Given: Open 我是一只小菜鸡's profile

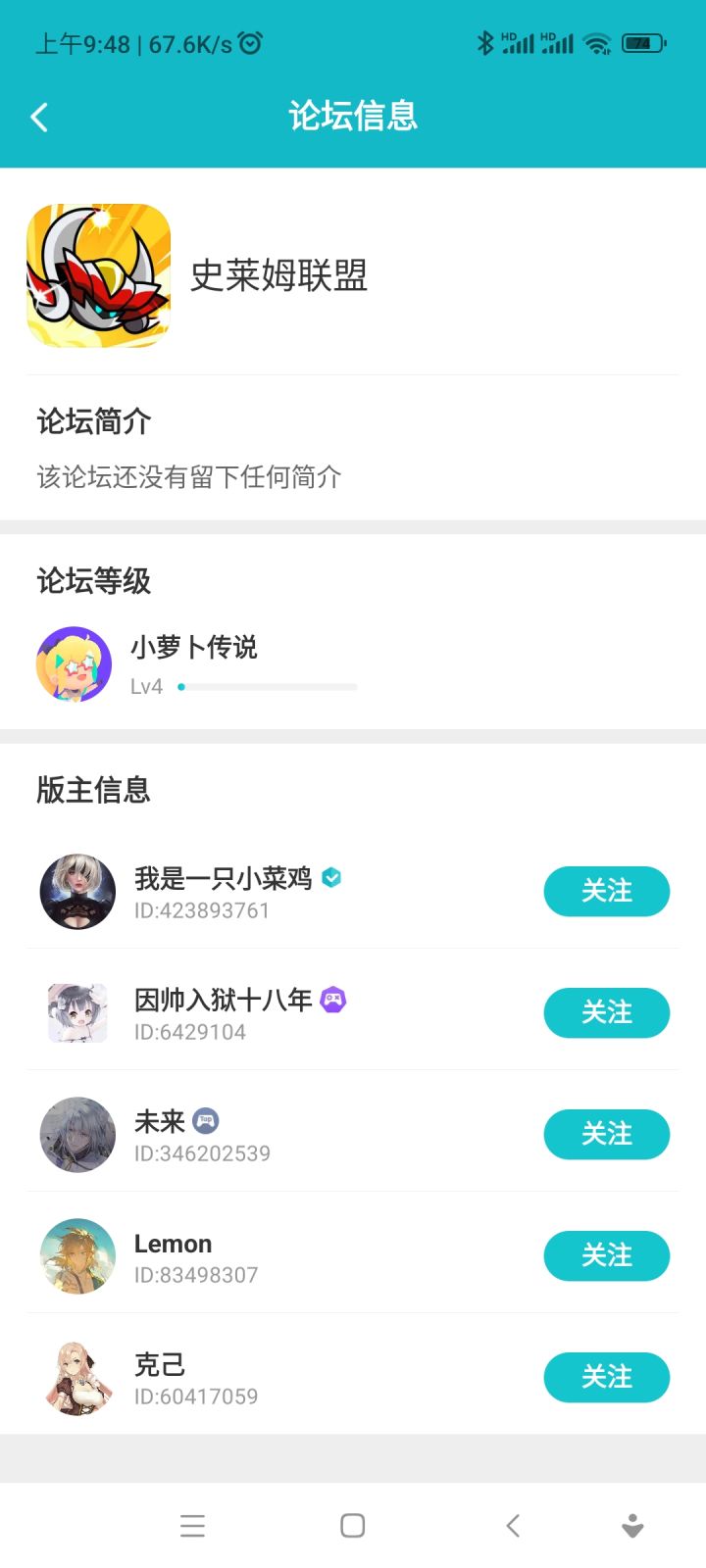Looking at the screenshot, I should pos(77,891).
